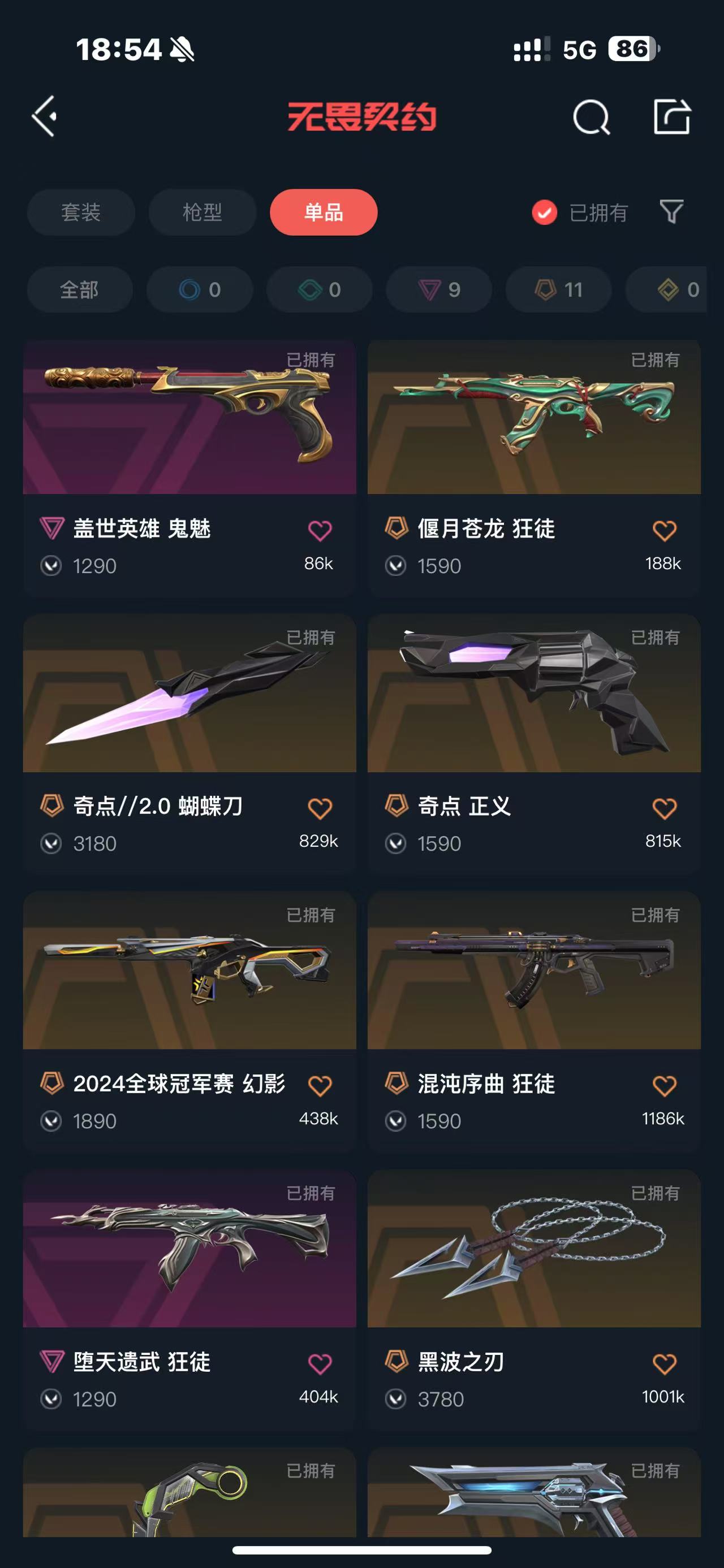The height and width of the screenshot is (1568, 724).
Task: Filter by the orange tier chip showing 11
Action: tap(558, 290)
